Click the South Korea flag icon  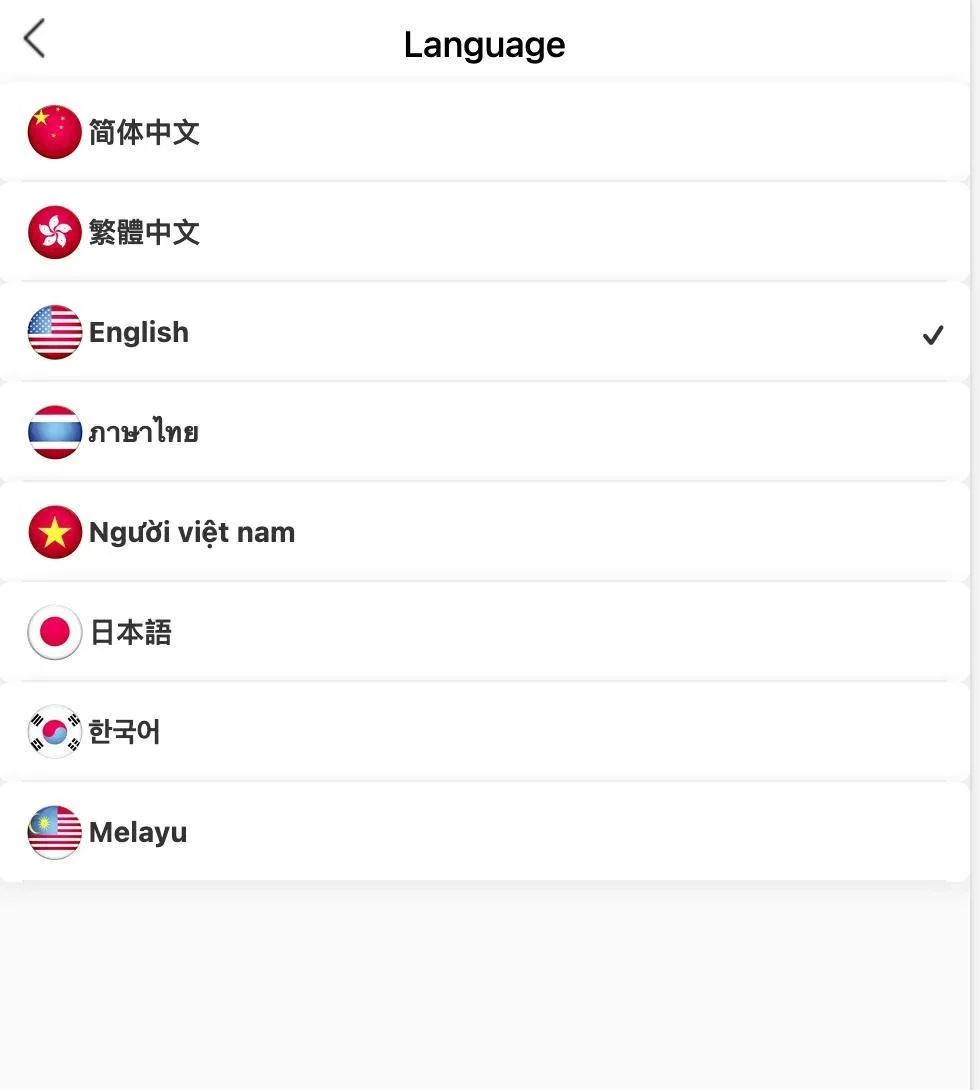tap(54, 731)
